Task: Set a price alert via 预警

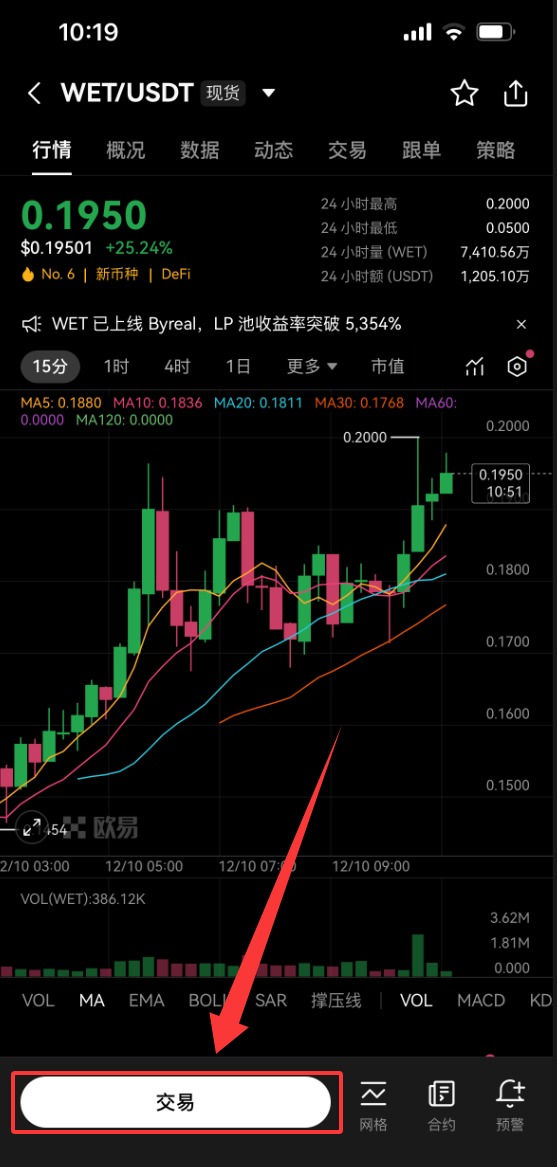Action: [510, 1105]
